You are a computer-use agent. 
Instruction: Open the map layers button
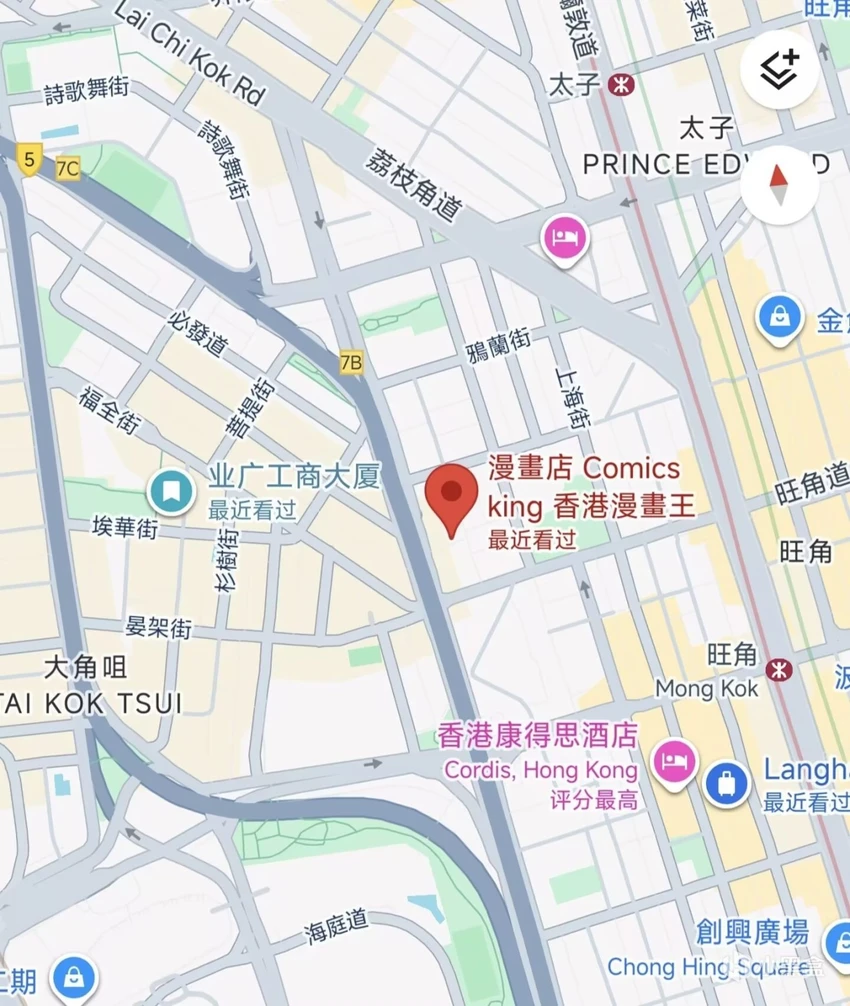[779, 69]
